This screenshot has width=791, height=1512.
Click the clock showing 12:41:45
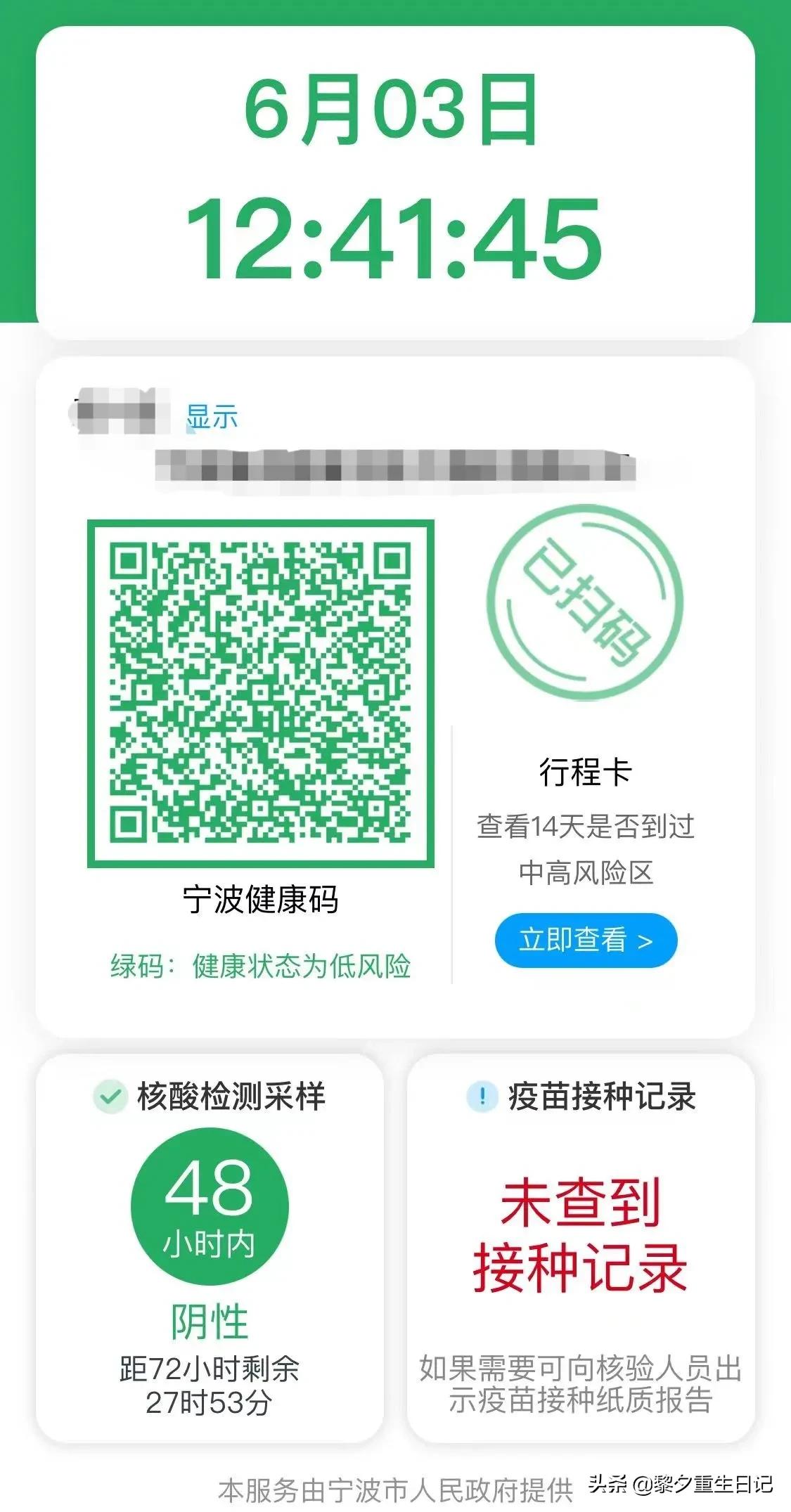coord(395,239)
